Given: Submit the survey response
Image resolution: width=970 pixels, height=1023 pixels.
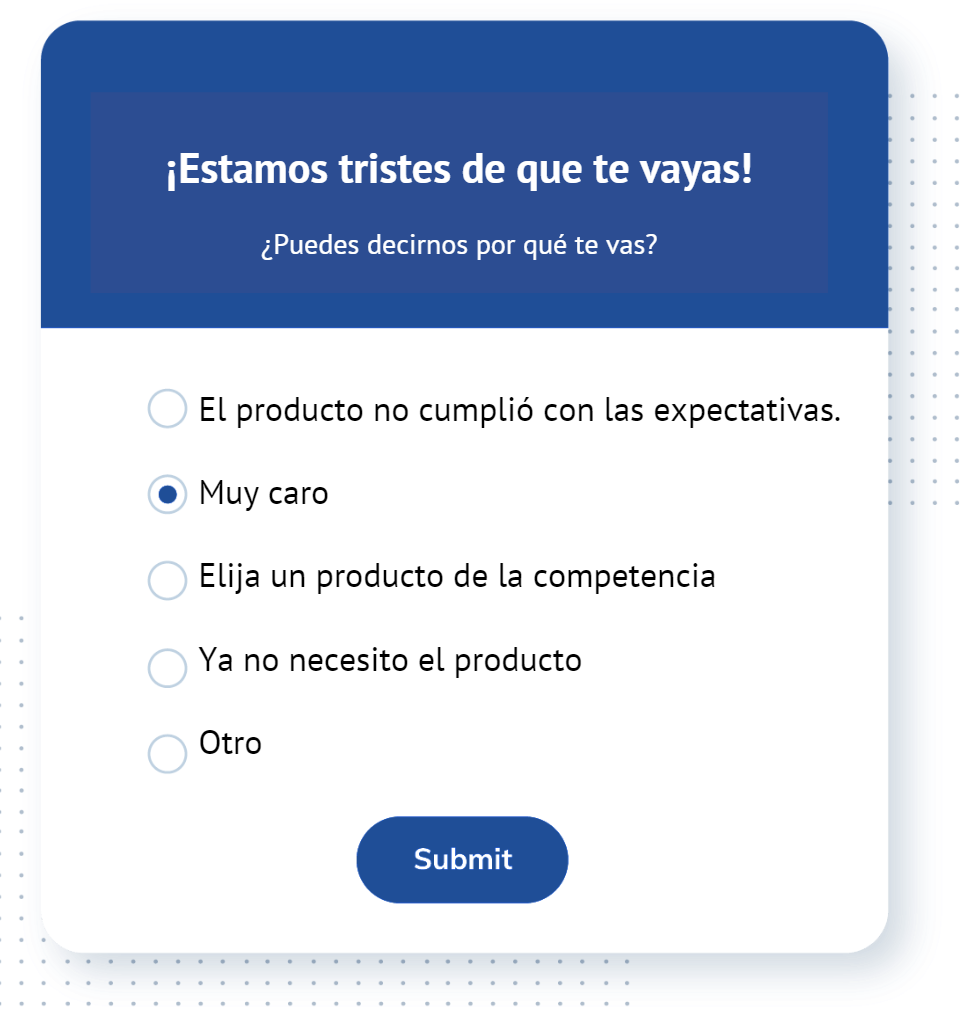Looking at the screenshot, I should coord(462,859).
